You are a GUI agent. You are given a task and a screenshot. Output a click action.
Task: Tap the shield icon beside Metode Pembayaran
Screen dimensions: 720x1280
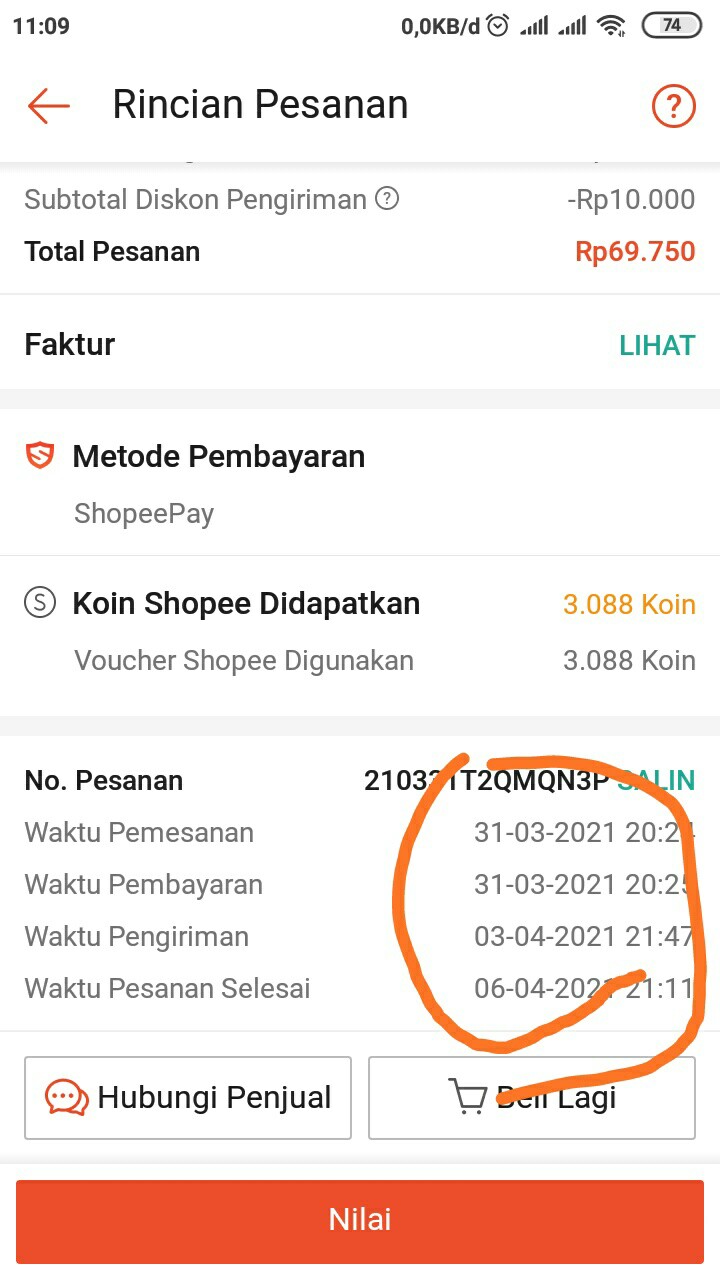coord(41,456)
